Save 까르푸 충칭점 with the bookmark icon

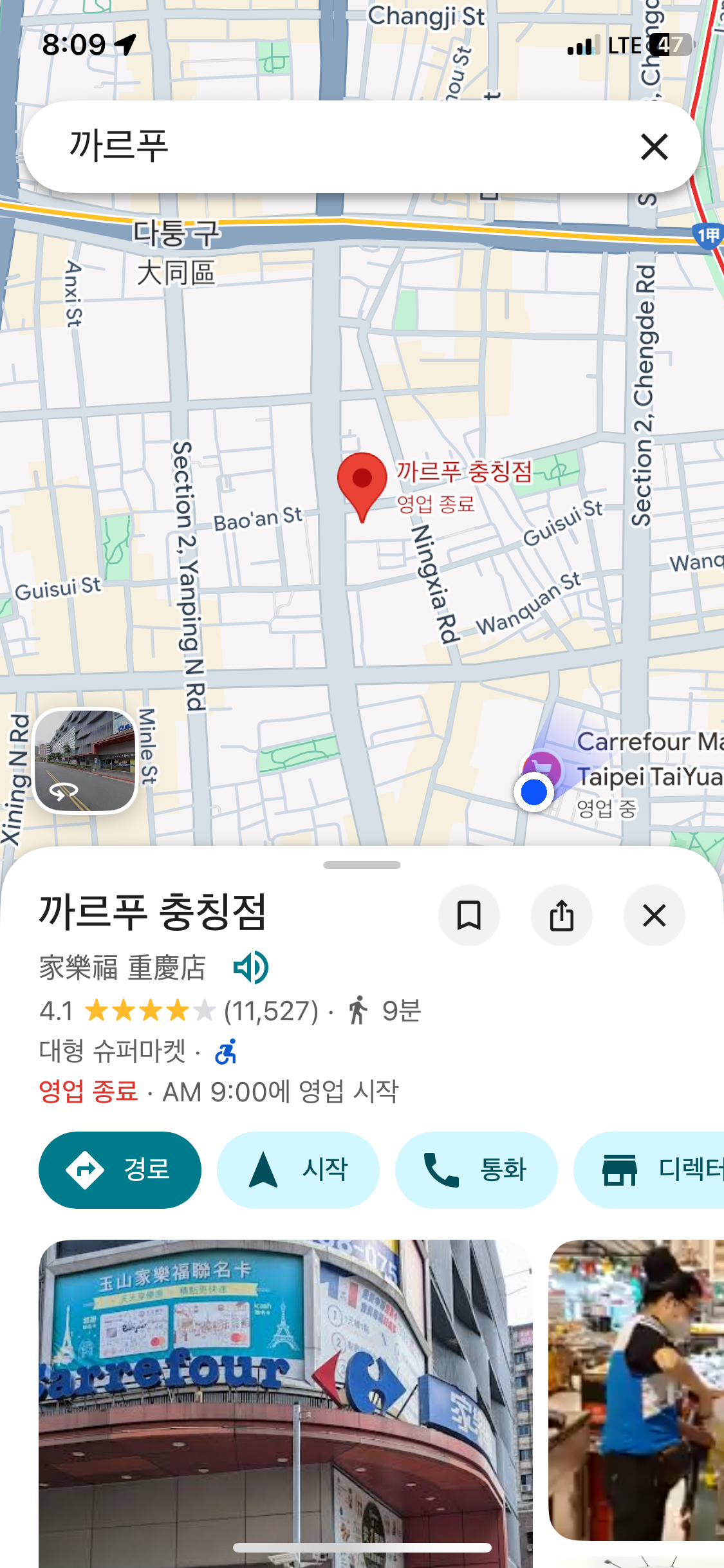pos(469,915)
